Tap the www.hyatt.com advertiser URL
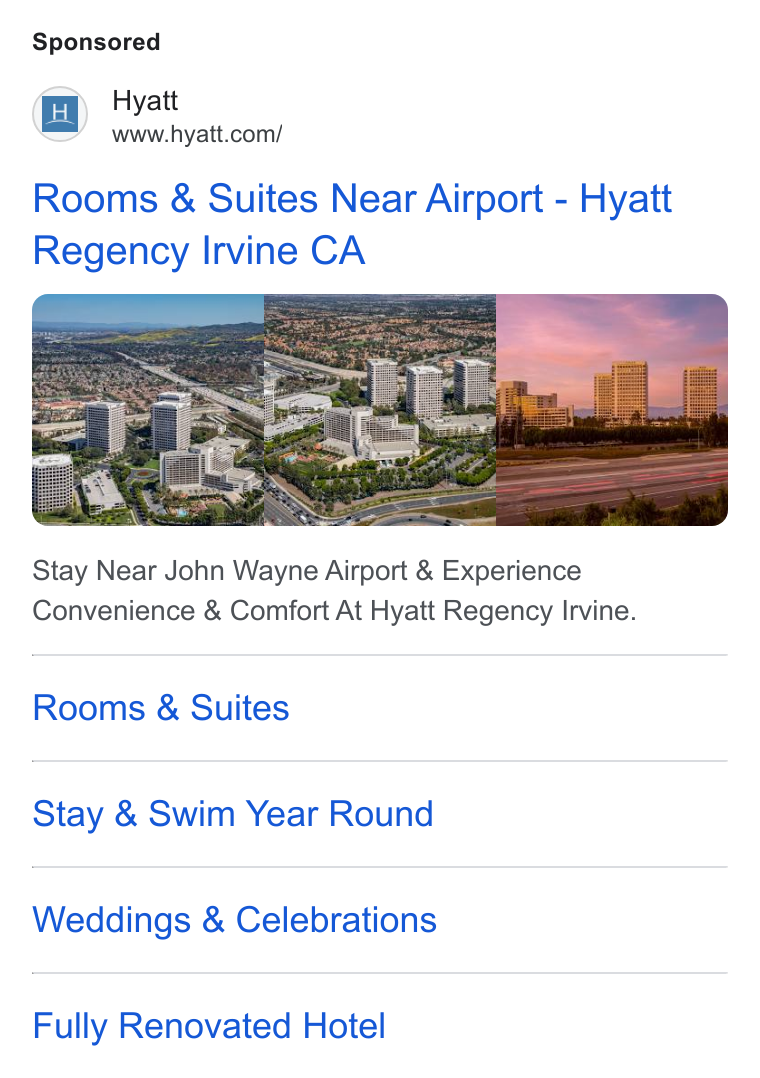This screenshot has height=1078, width=760. 197,134
